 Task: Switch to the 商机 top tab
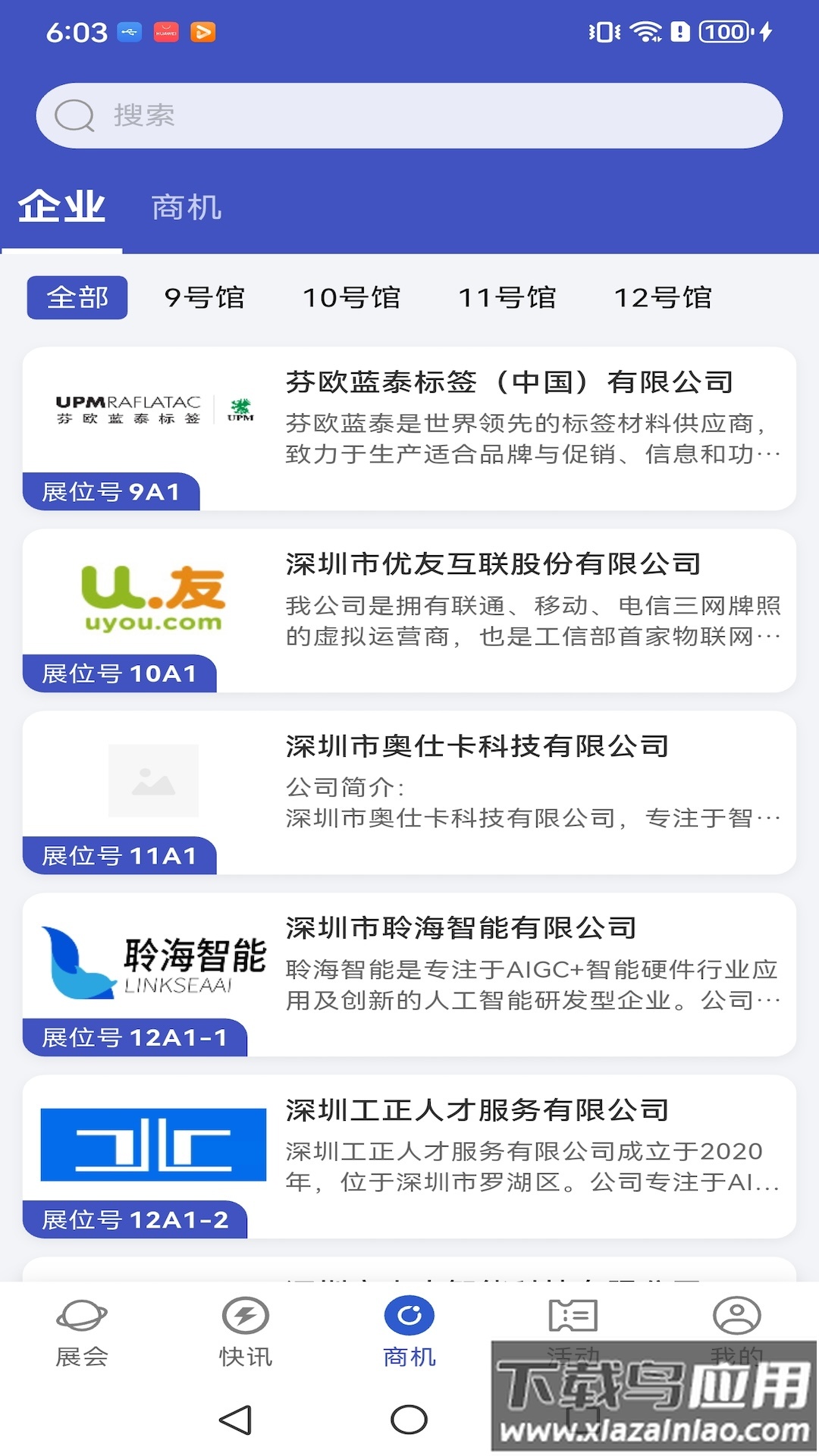coord(186,206)
